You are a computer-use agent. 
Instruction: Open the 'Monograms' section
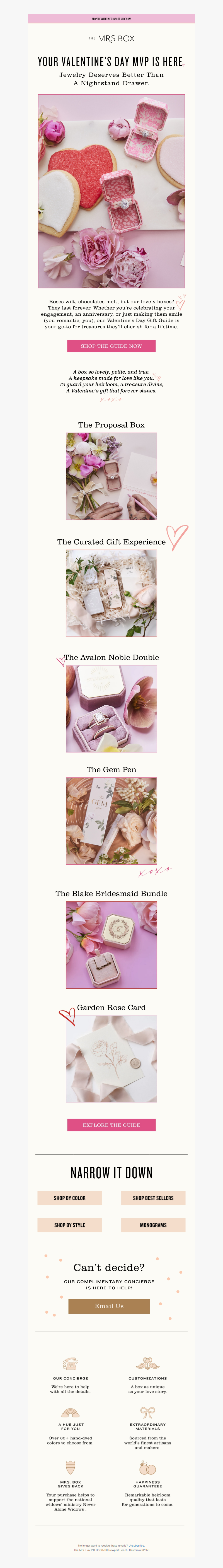(153, 1225)
